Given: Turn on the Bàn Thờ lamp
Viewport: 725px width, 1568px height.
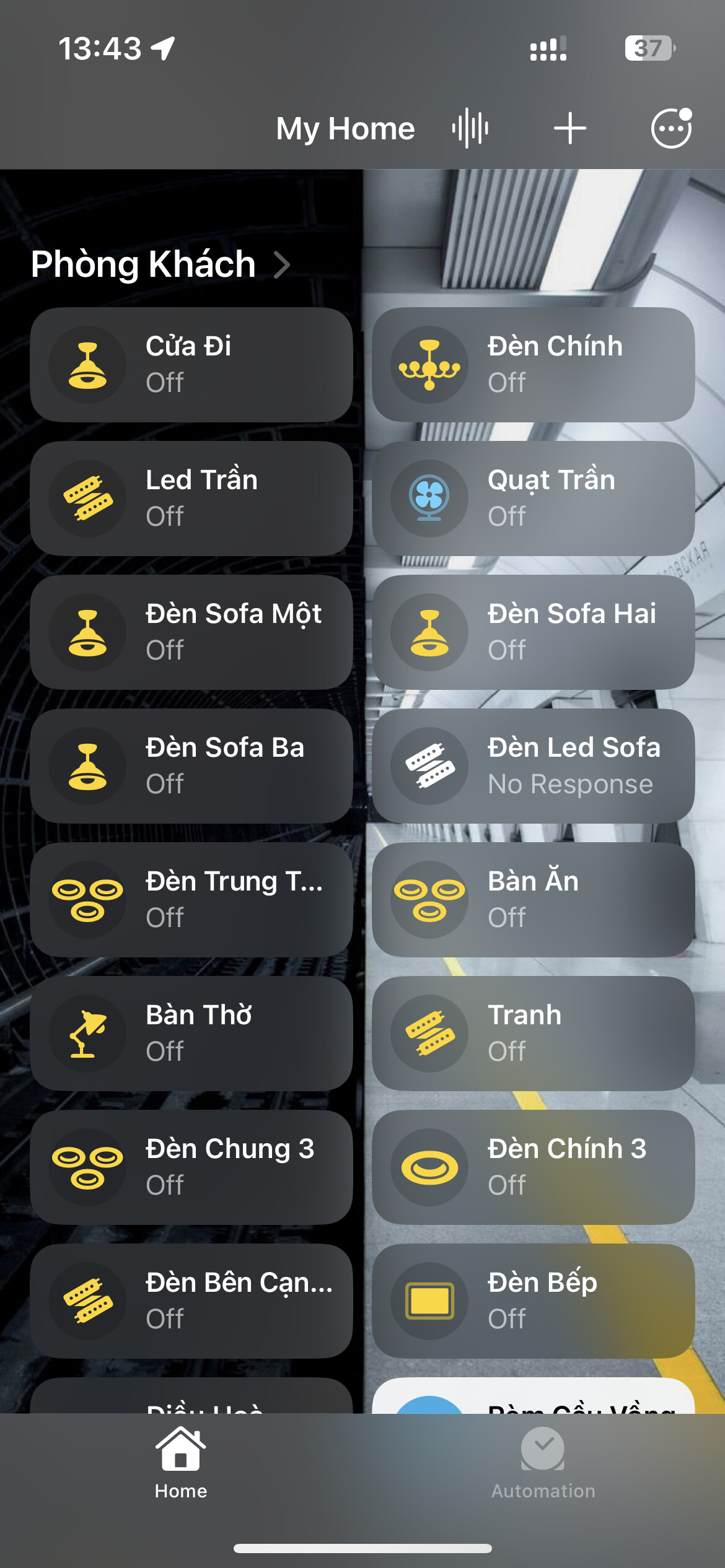Looking at the screenshot, I should (88, 1034).
